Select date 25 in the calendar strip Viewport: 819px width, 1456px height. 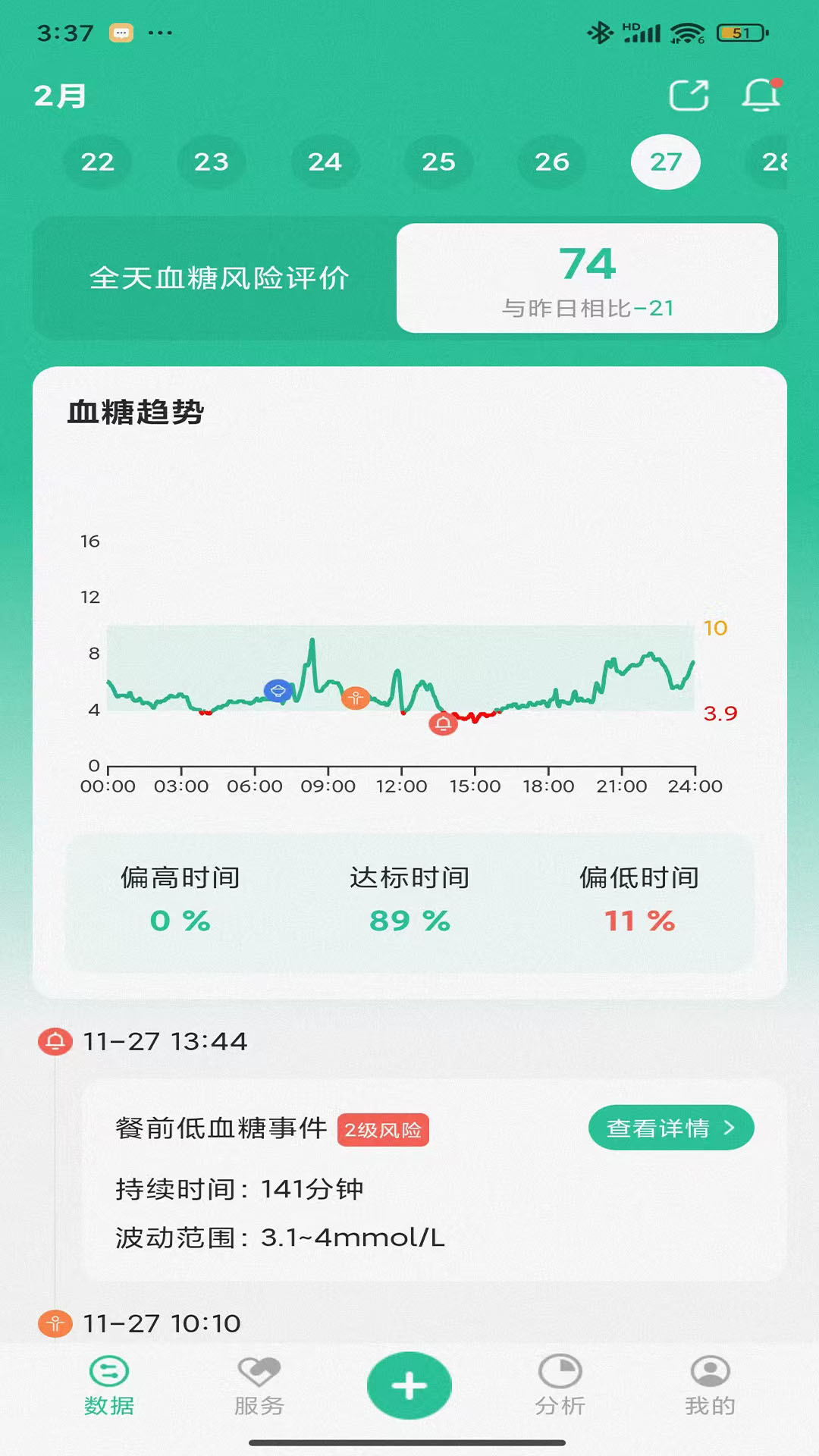[438, 162]
